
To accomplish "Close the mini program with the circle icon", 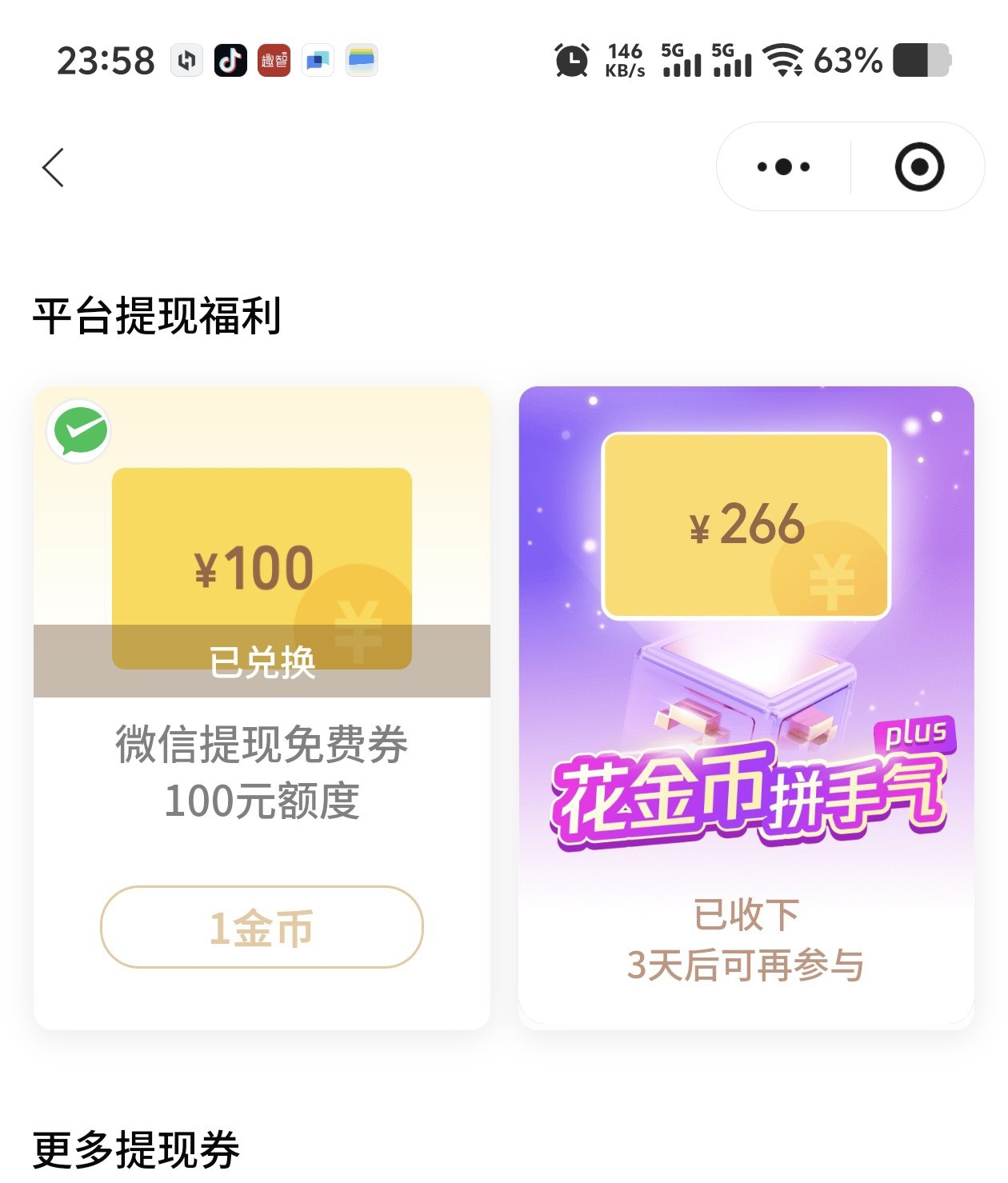I will 919,166.
